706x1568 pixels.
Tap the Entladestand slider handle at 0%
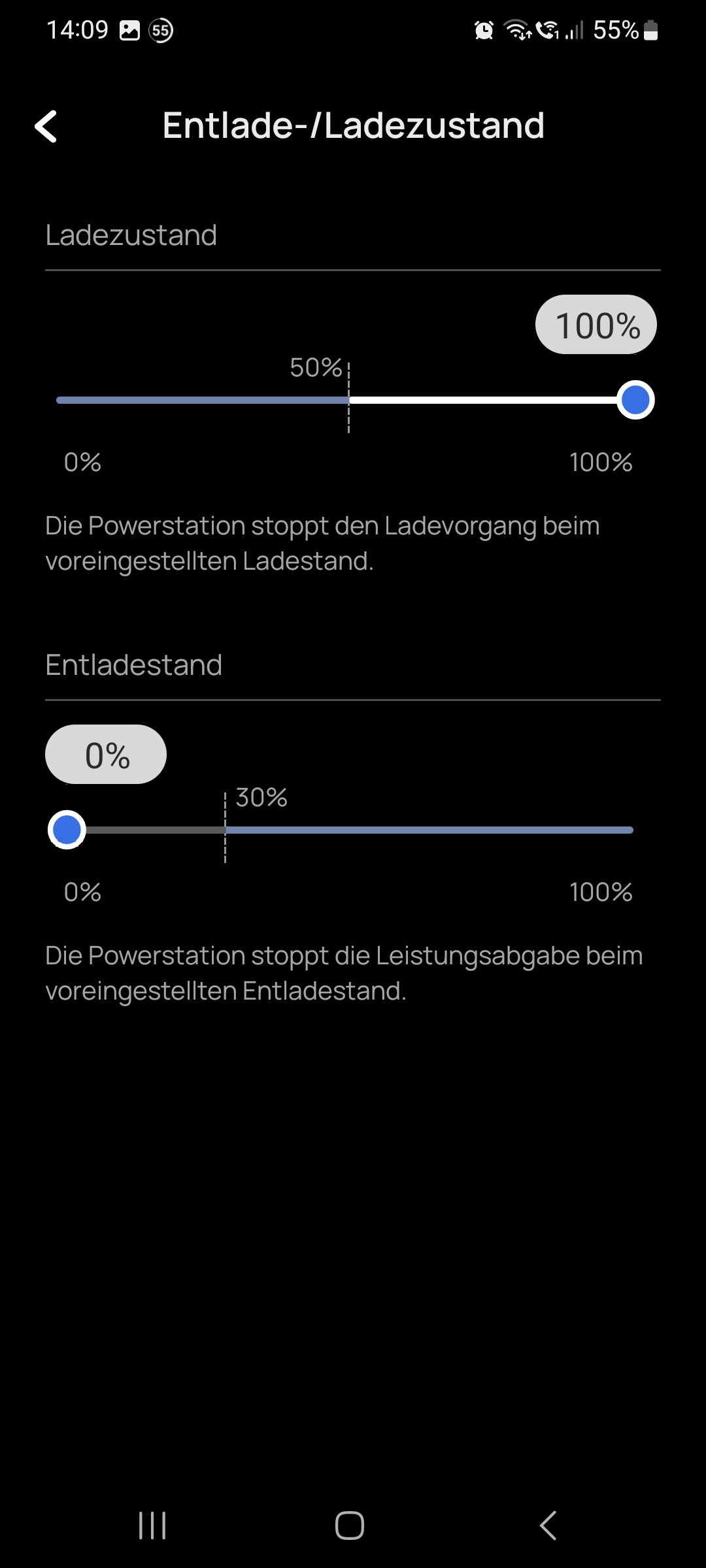[67, 830]
